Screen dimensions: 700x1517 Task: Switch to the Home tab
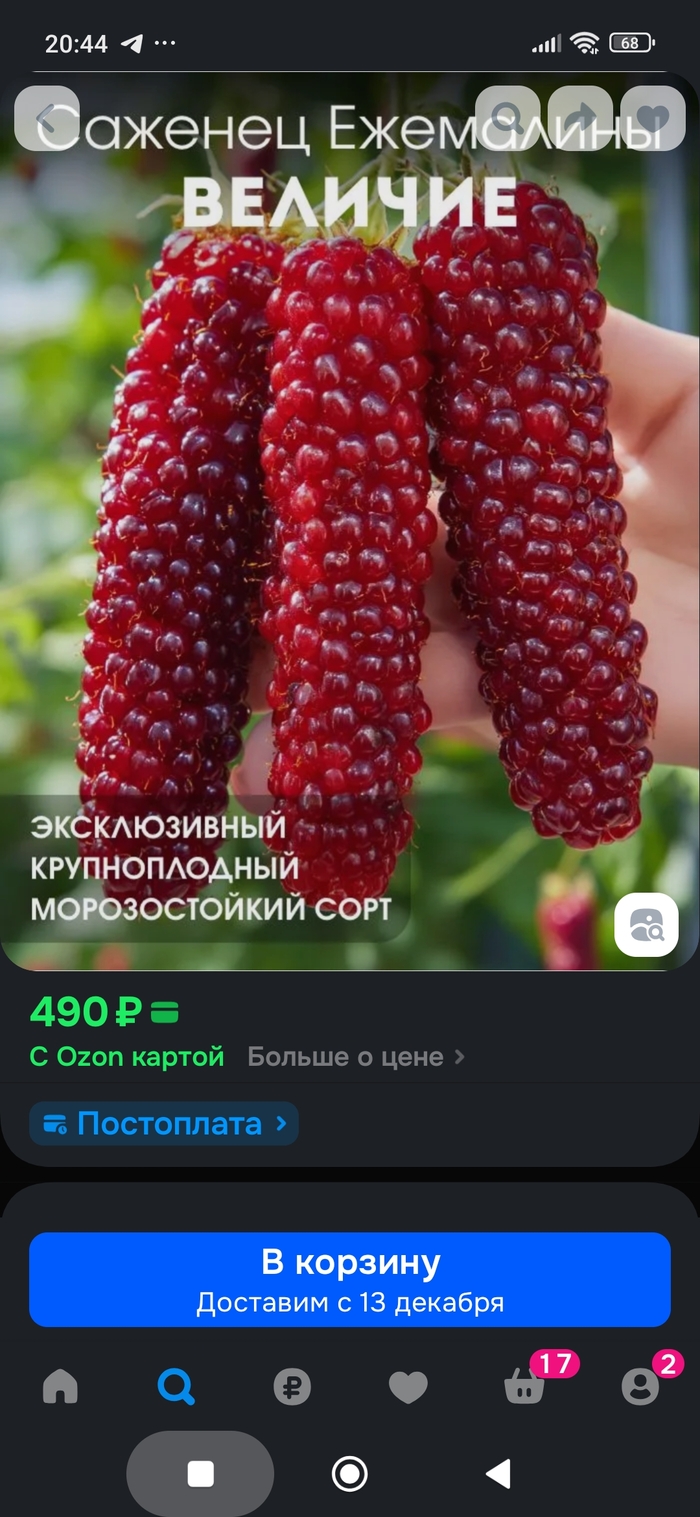[x=60, y=1387]
